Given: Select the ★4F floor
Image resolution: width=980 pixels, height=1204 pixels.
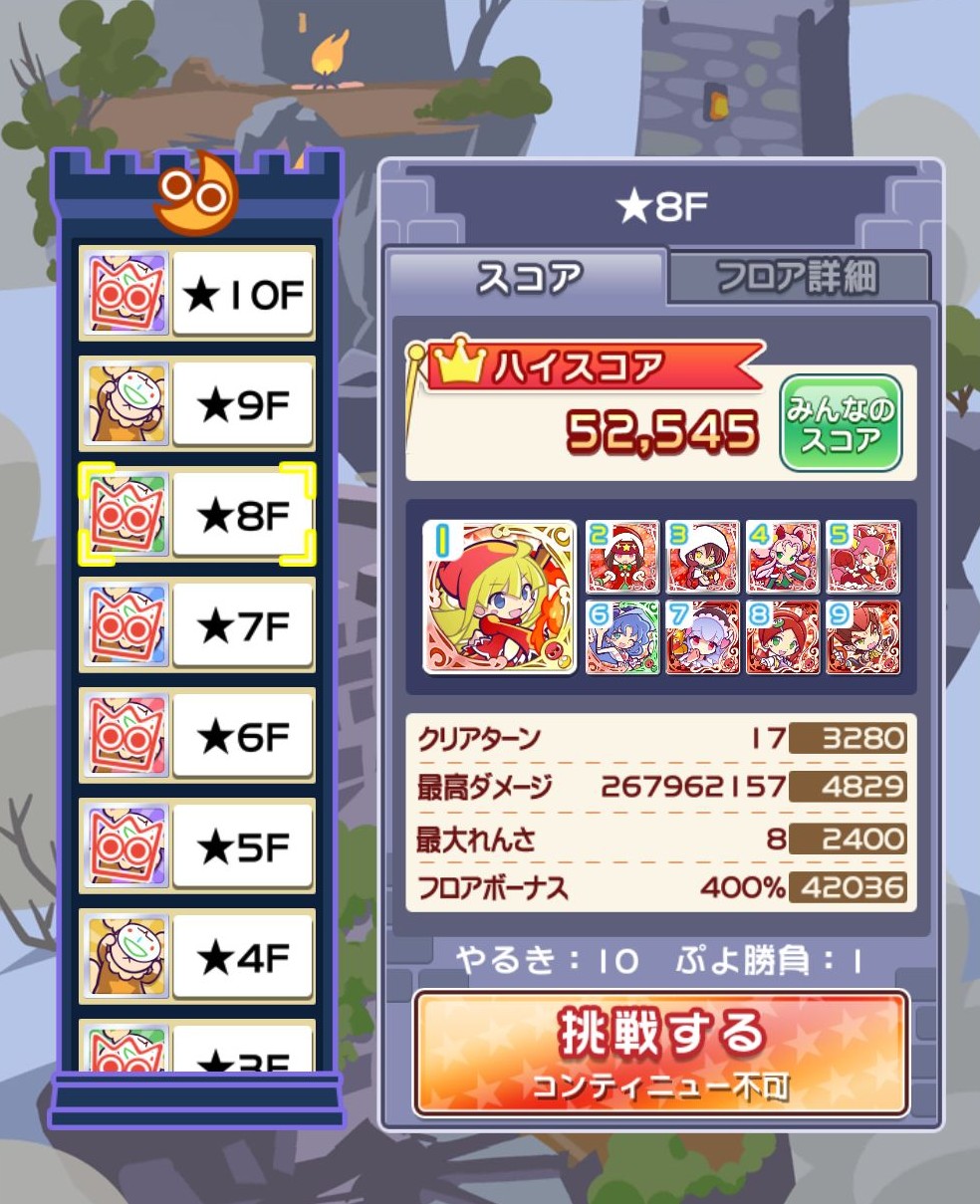Looking at the screenshot, I should [197, 957].
